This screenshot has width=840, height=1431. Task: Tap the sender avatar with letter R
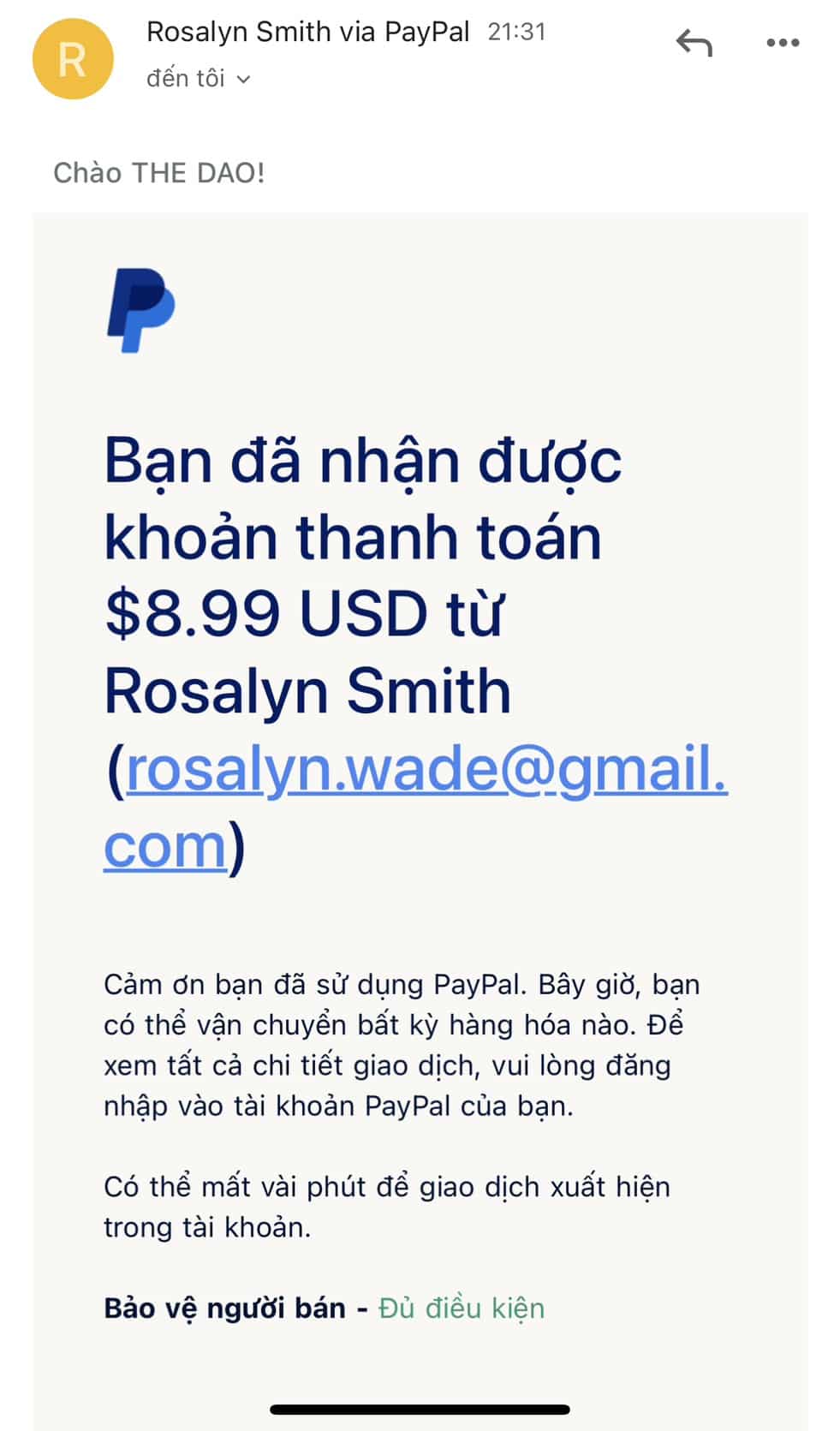click(x=73, y=59)
